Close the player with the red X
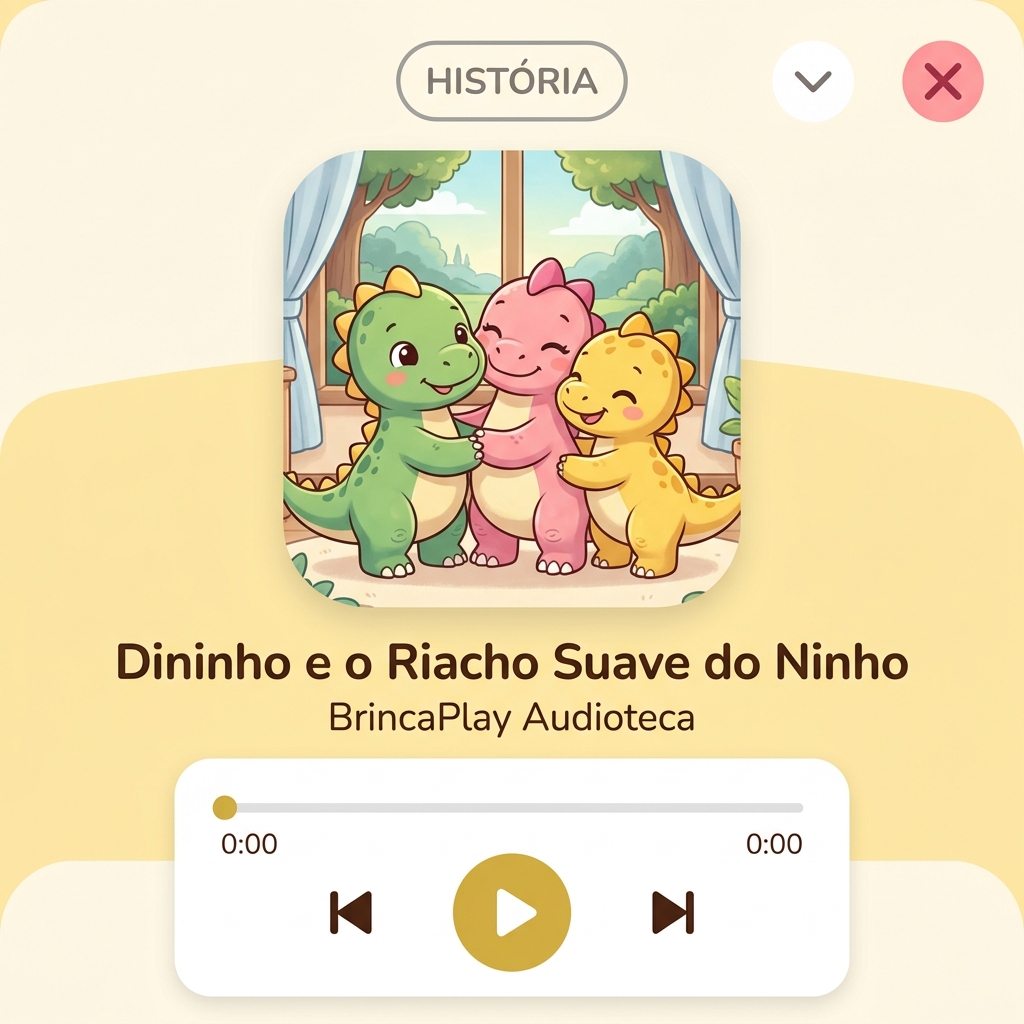The image size is (1024, 1024). tap(943, 81)
